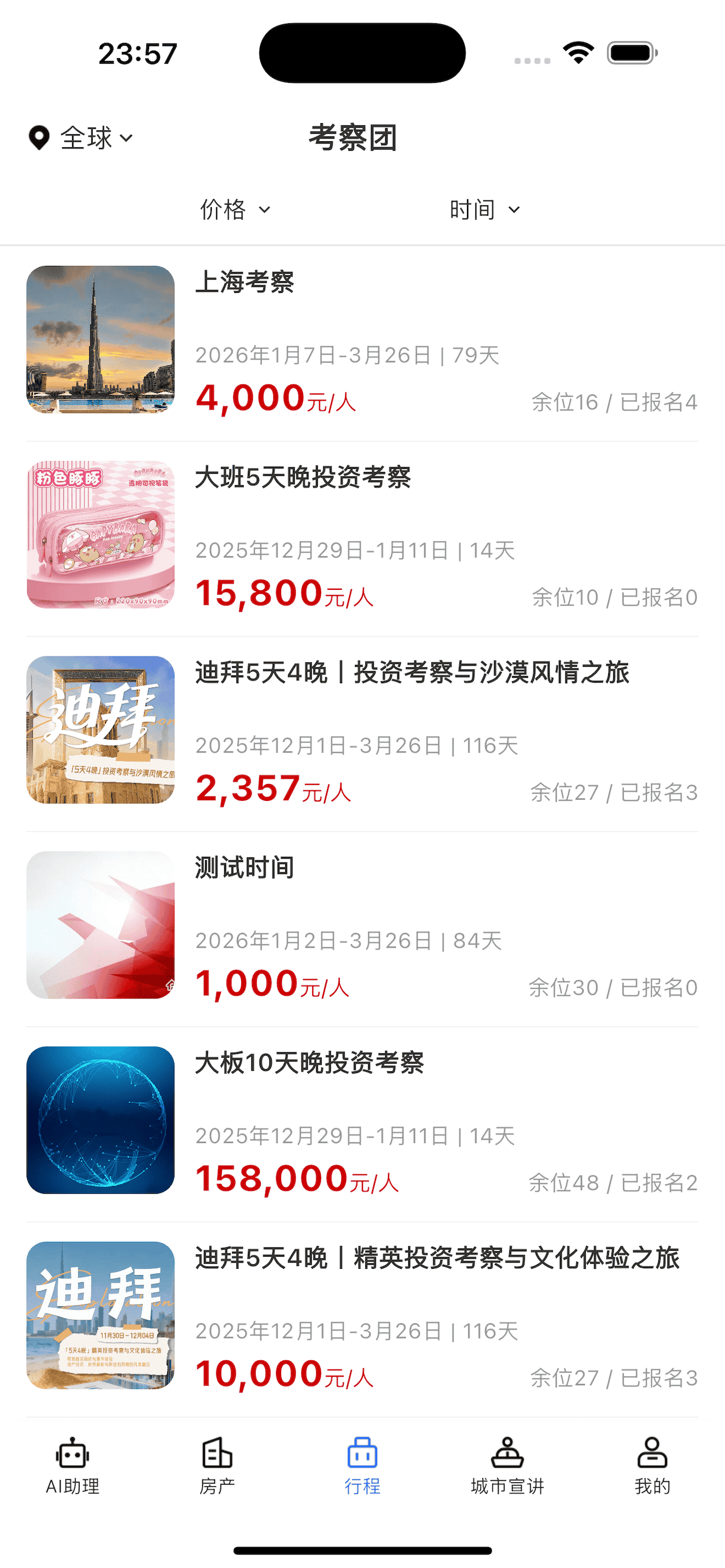Open the 我的 profile tab

click(652, 1466)
